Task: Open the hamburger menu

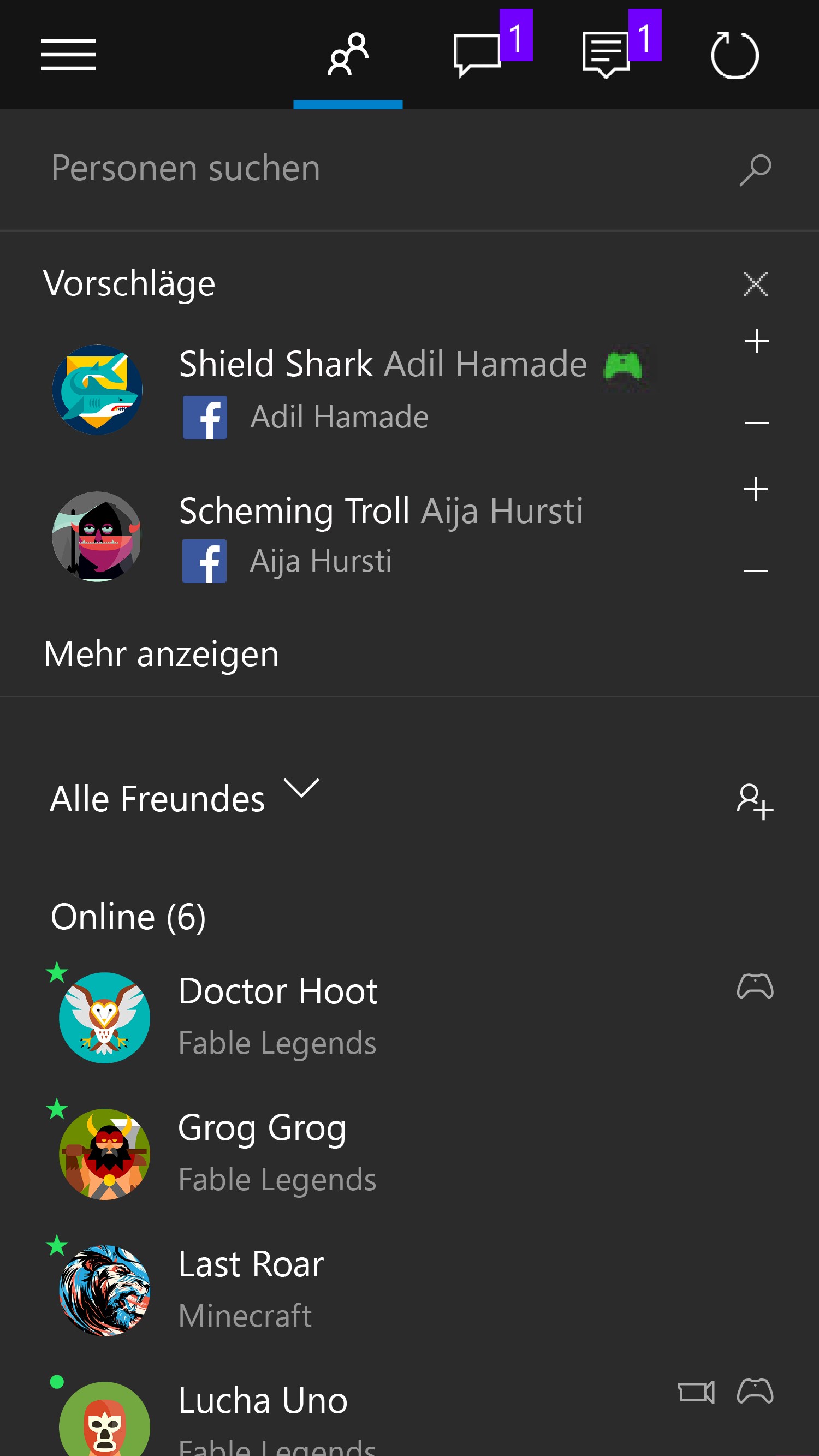Action: 68,55
